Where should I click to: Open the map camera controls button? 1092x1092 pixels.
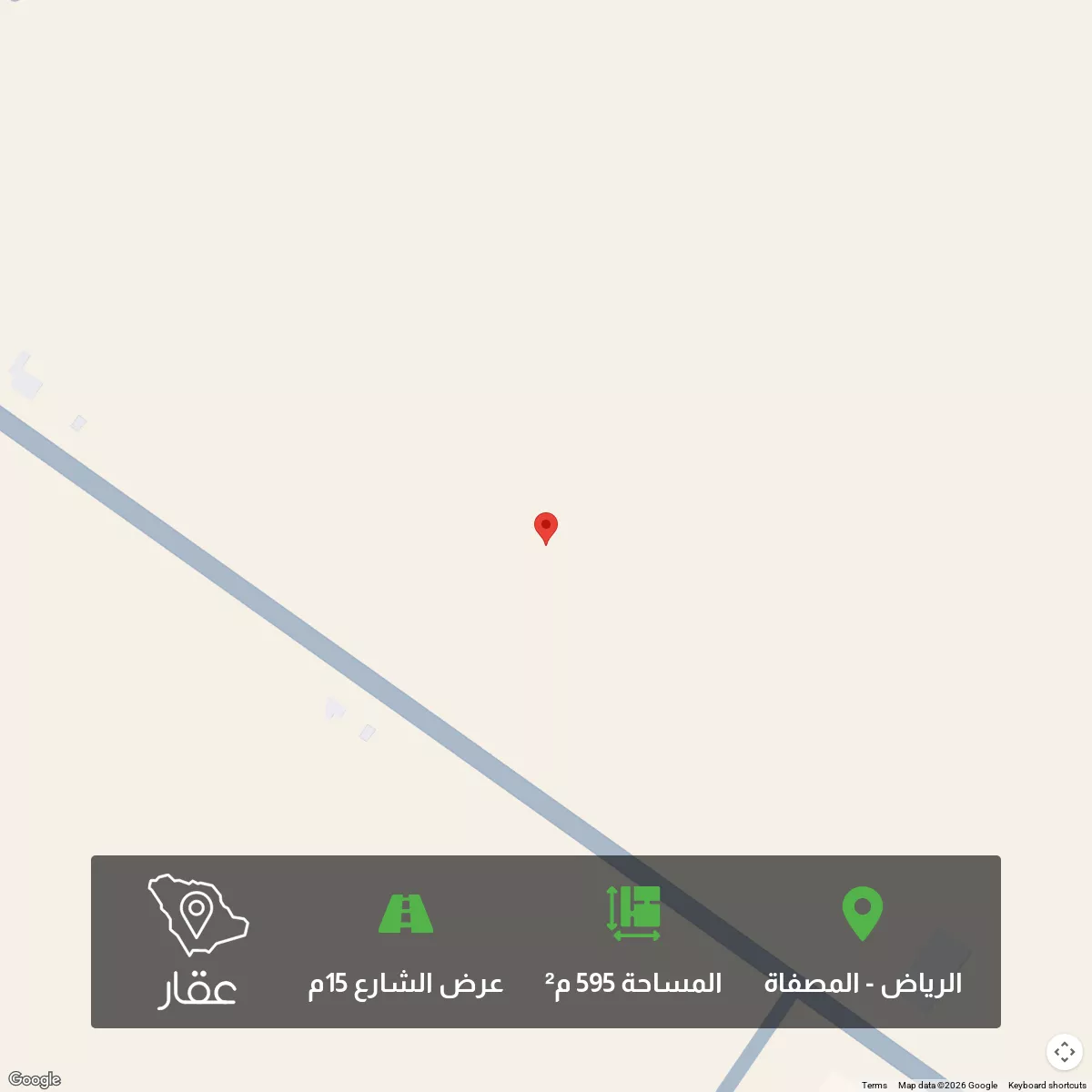(1064, 1052)
